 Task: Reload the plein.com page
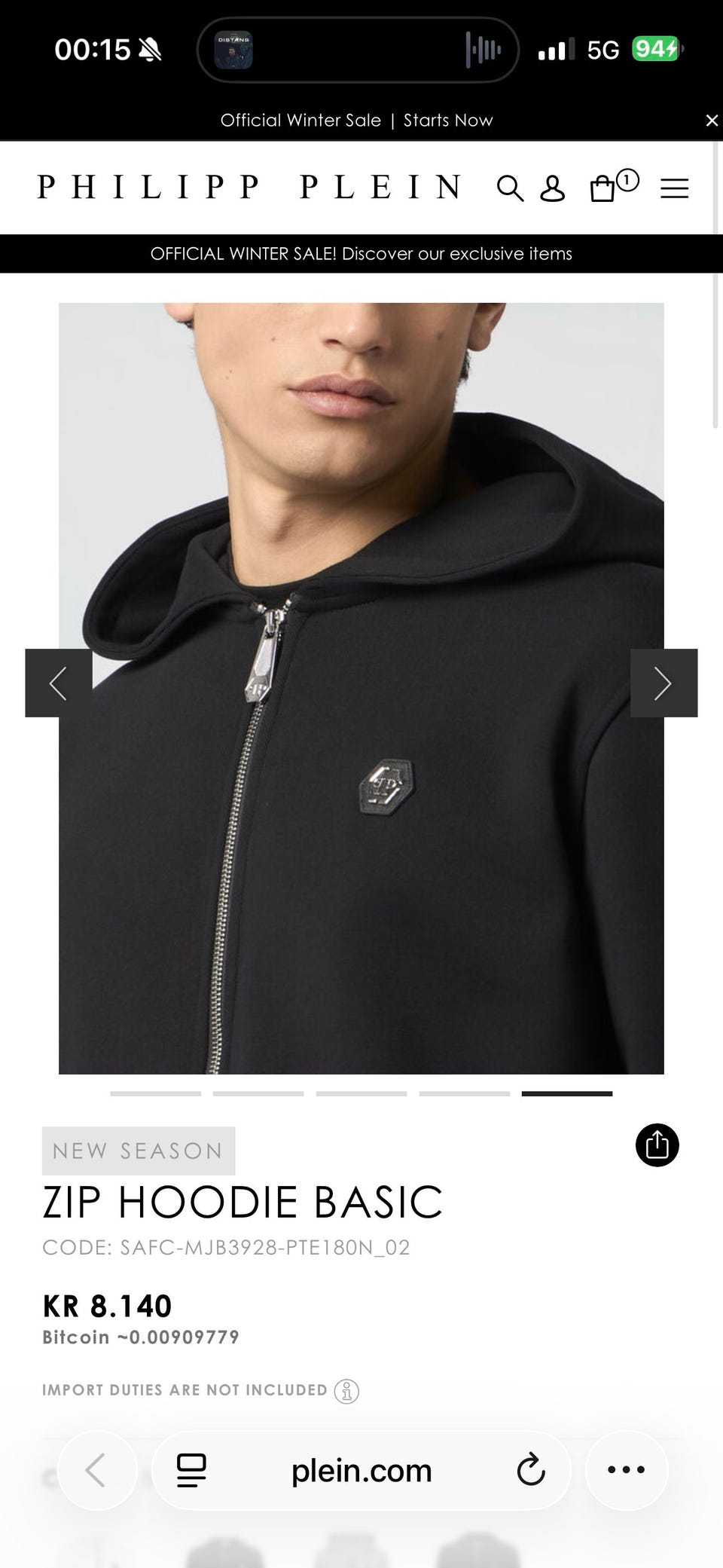tap(531, 1470)
